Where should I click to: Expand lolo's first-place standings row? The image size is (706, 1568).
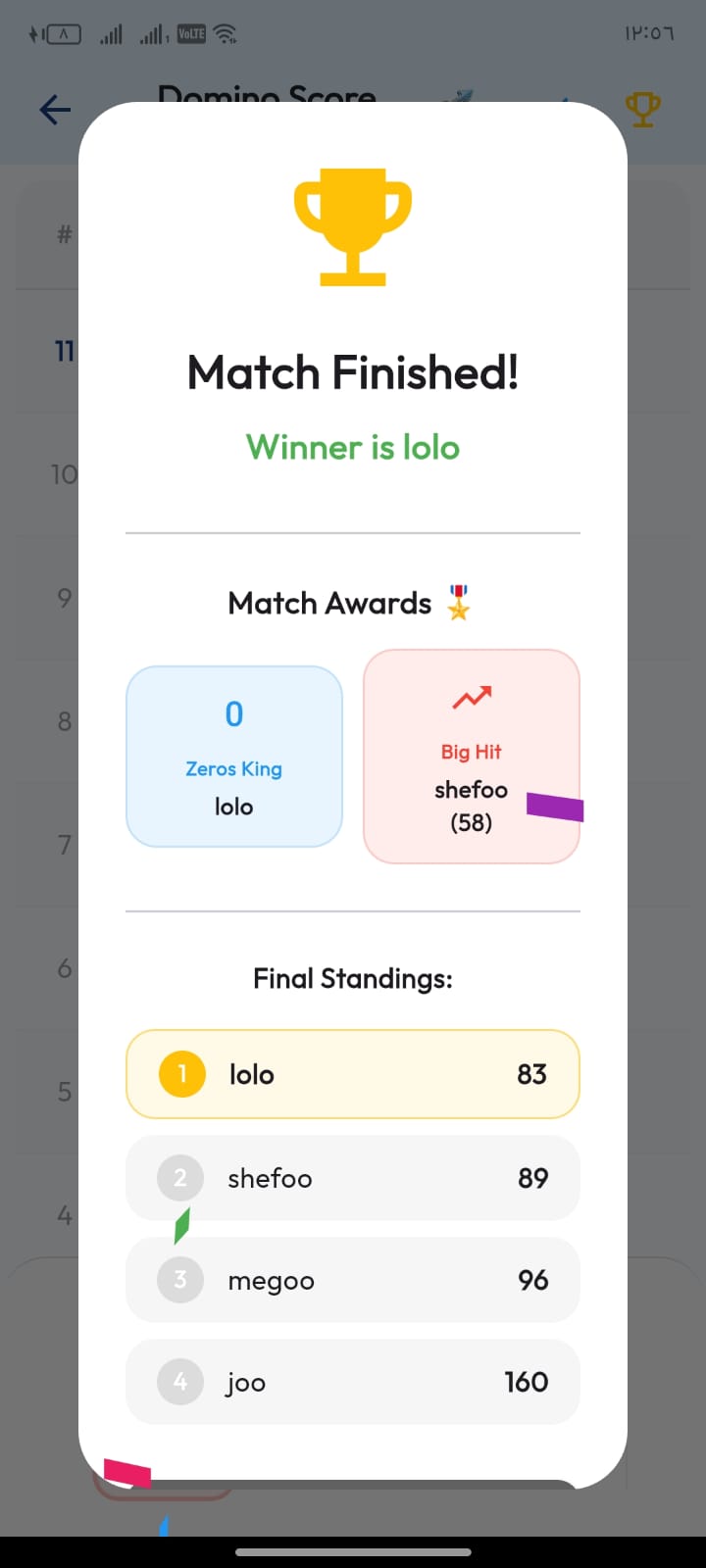point(353,1073)
